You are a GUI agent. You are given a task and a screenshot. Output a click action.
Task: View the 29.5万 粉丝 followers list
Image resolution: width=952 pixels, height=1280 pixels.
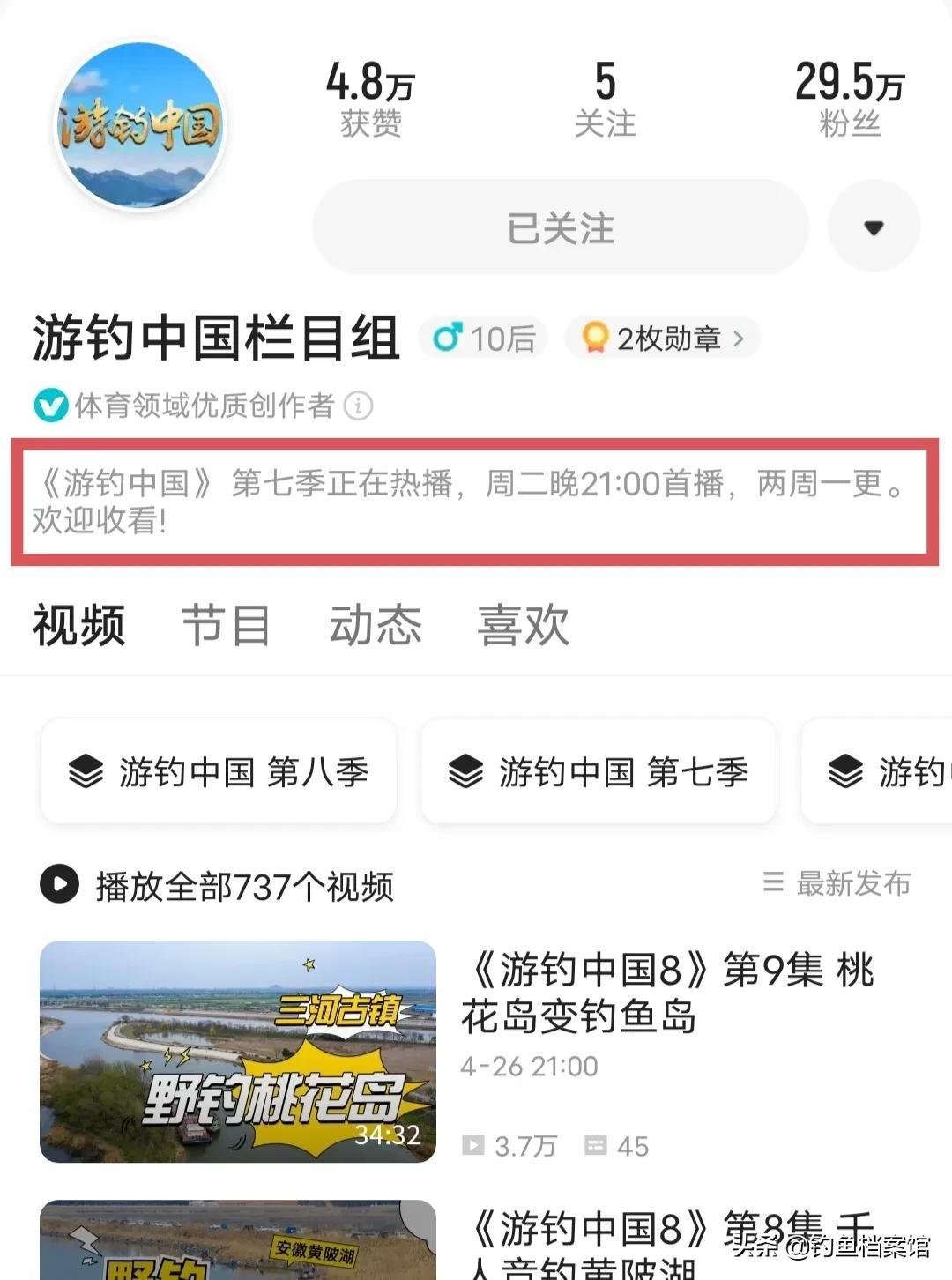click(x=849, y=99)
